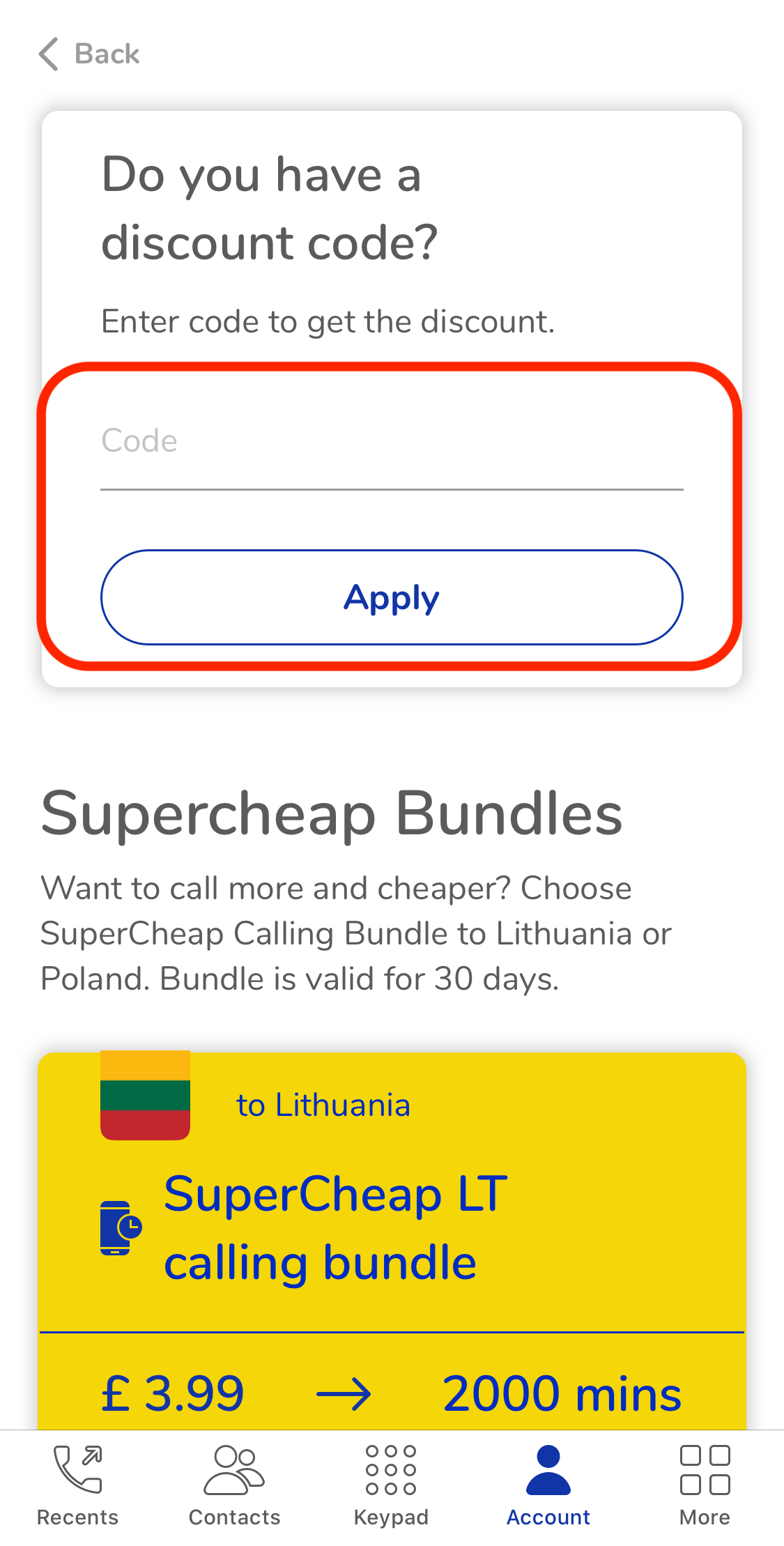784x1546 pixels.
Task: Open the SuperCheap LT calling bundle card
Action: pos(392,1227)
